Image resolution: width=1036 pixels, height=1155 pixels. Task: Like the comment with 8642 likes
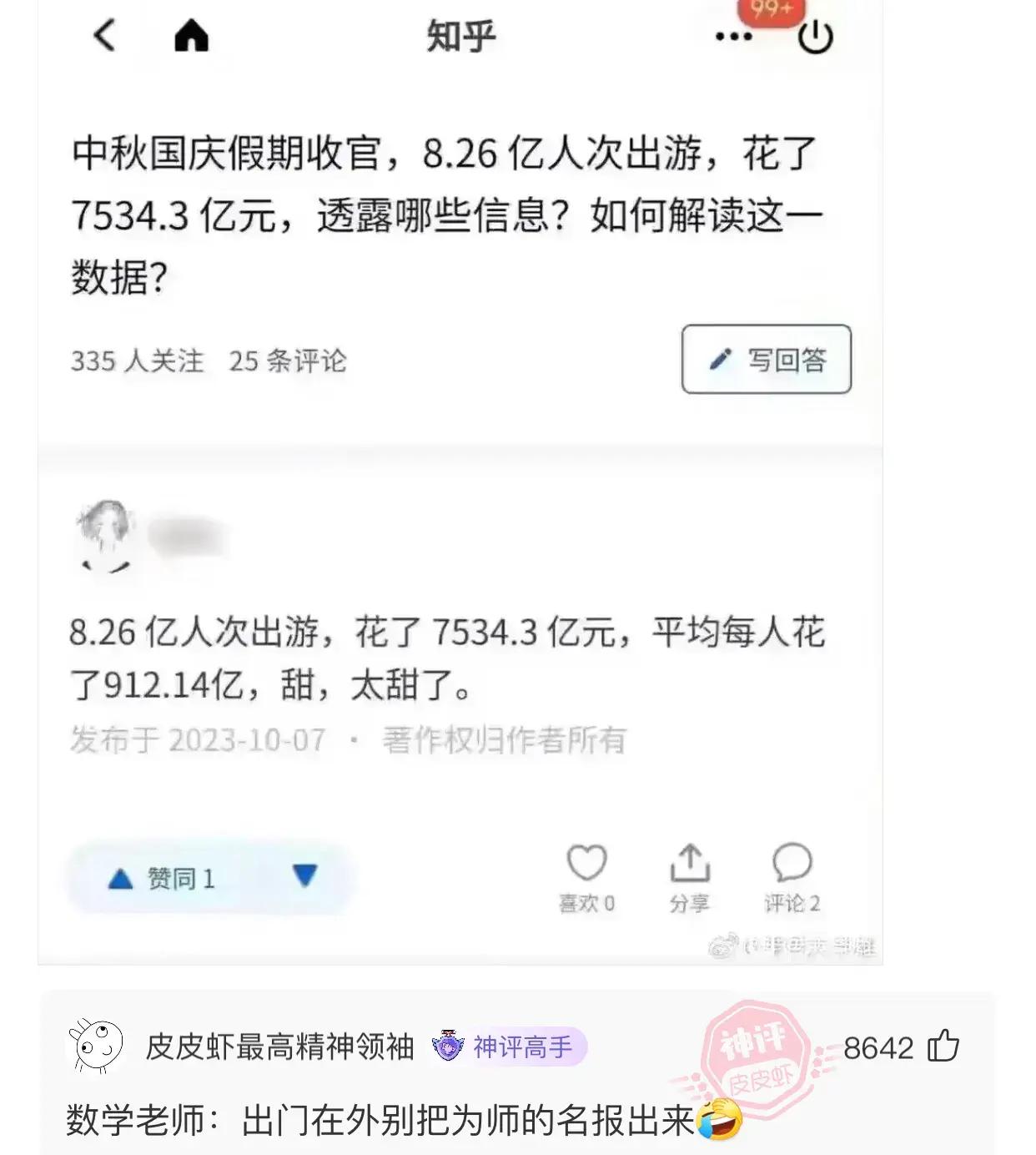point(943,1046)
